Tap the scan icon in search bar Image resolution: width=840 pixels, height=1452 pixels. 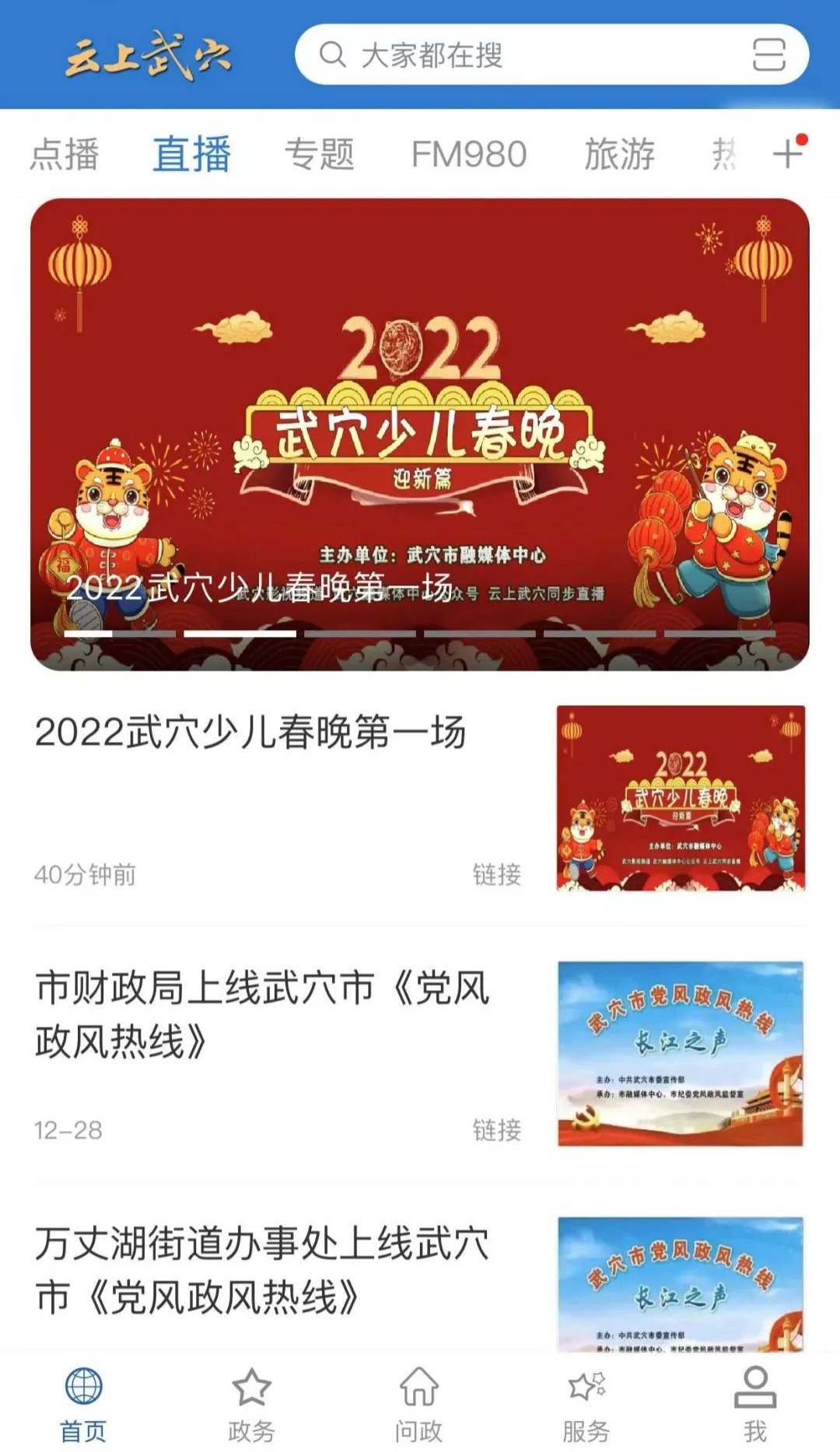click(768, 55)
